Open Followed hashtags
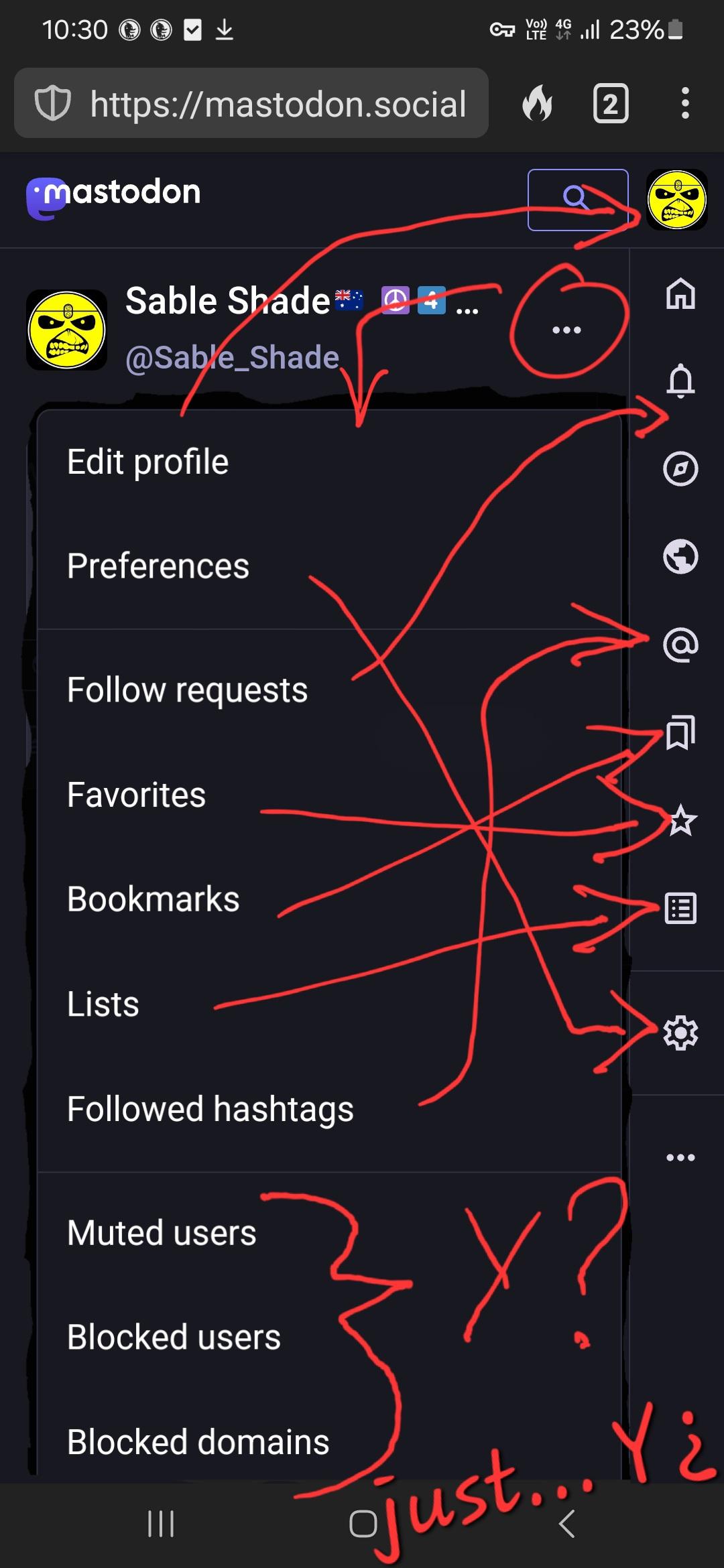Image resolution: width=724 pixels, height=1568 pixels. 329,1109
